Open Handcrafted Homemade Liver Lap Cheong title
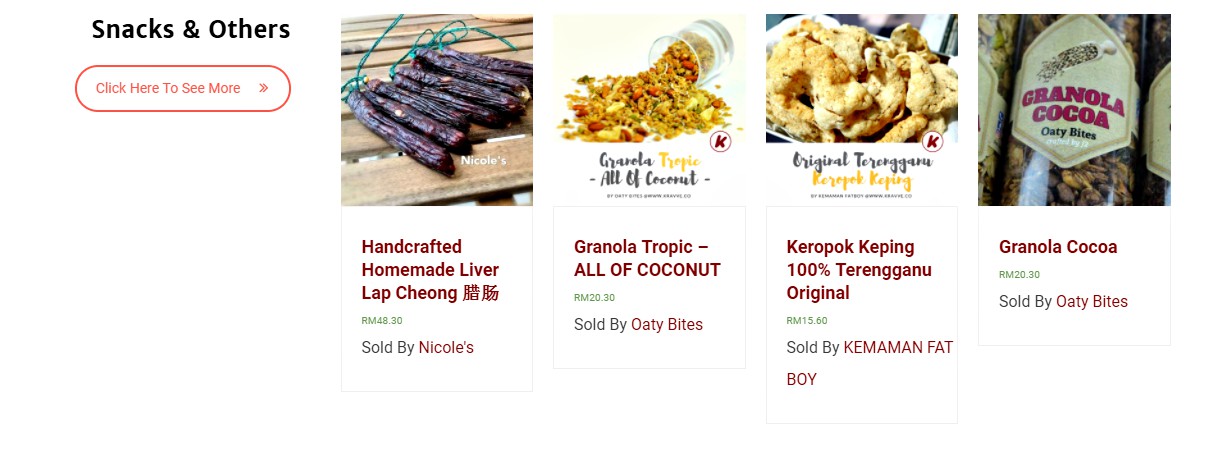 430,270
